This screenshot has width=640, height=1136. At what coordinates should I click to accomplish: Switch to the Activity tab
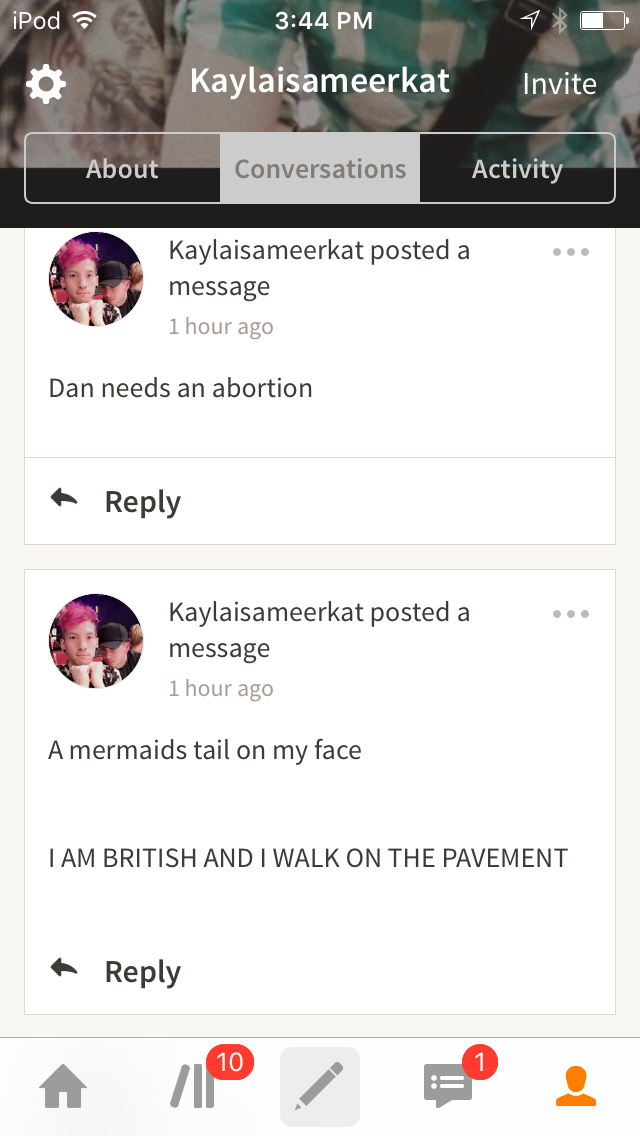[517, 168]
